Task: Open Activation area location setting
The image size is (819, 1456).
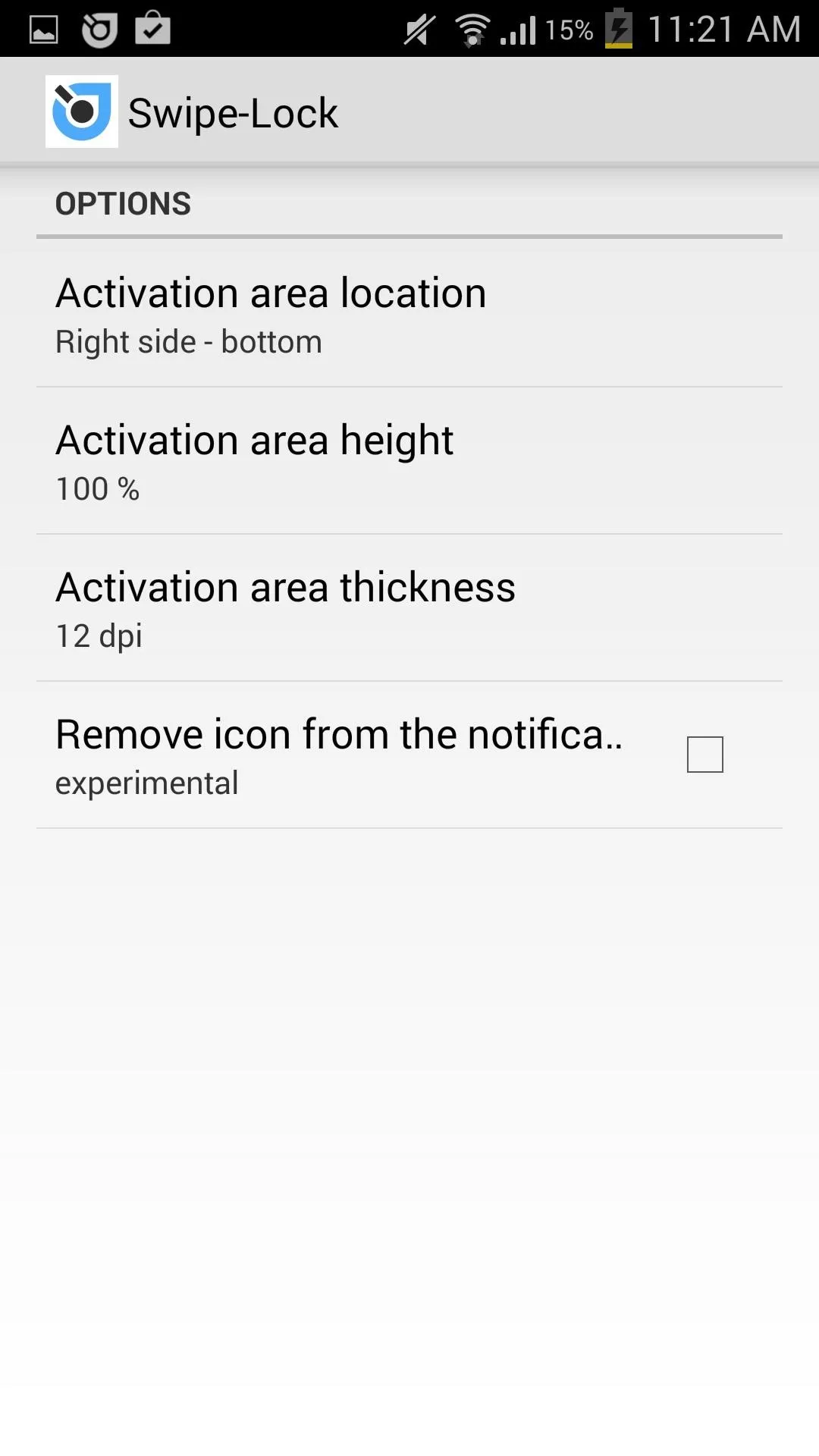Action: (x=409, y=313)
